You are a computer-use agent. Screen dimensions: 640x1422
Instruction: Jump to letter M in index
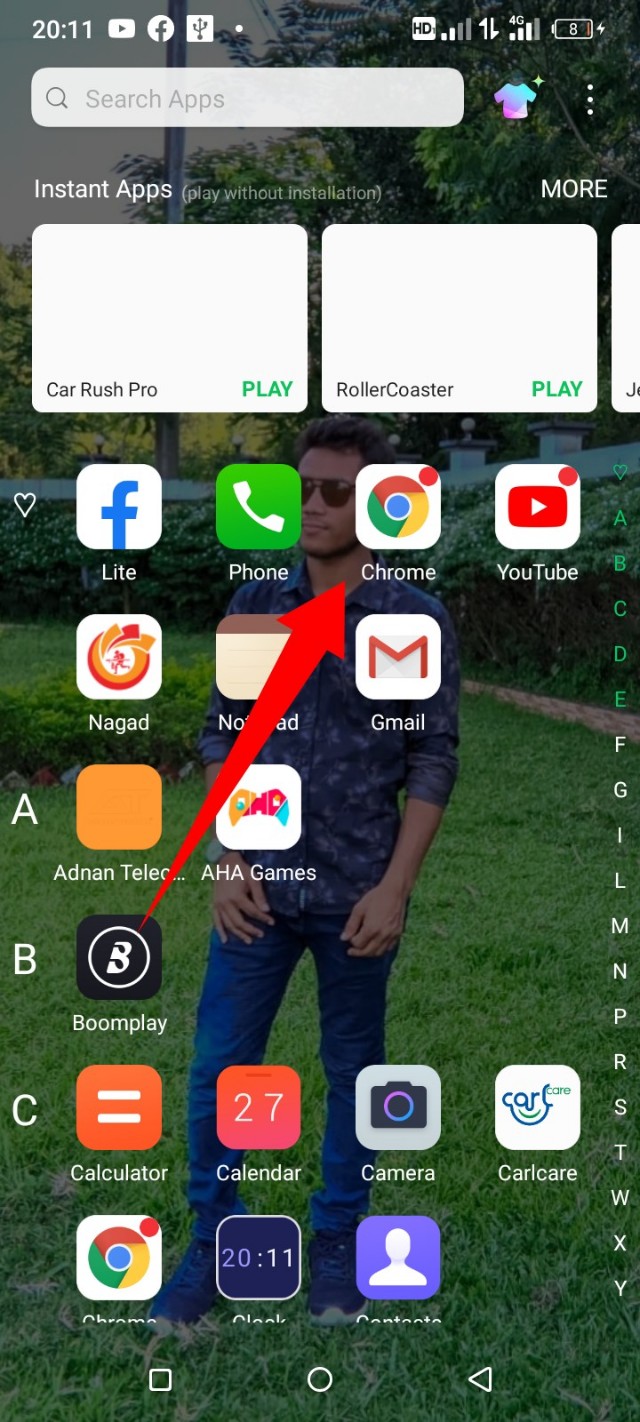click(620, 926)
